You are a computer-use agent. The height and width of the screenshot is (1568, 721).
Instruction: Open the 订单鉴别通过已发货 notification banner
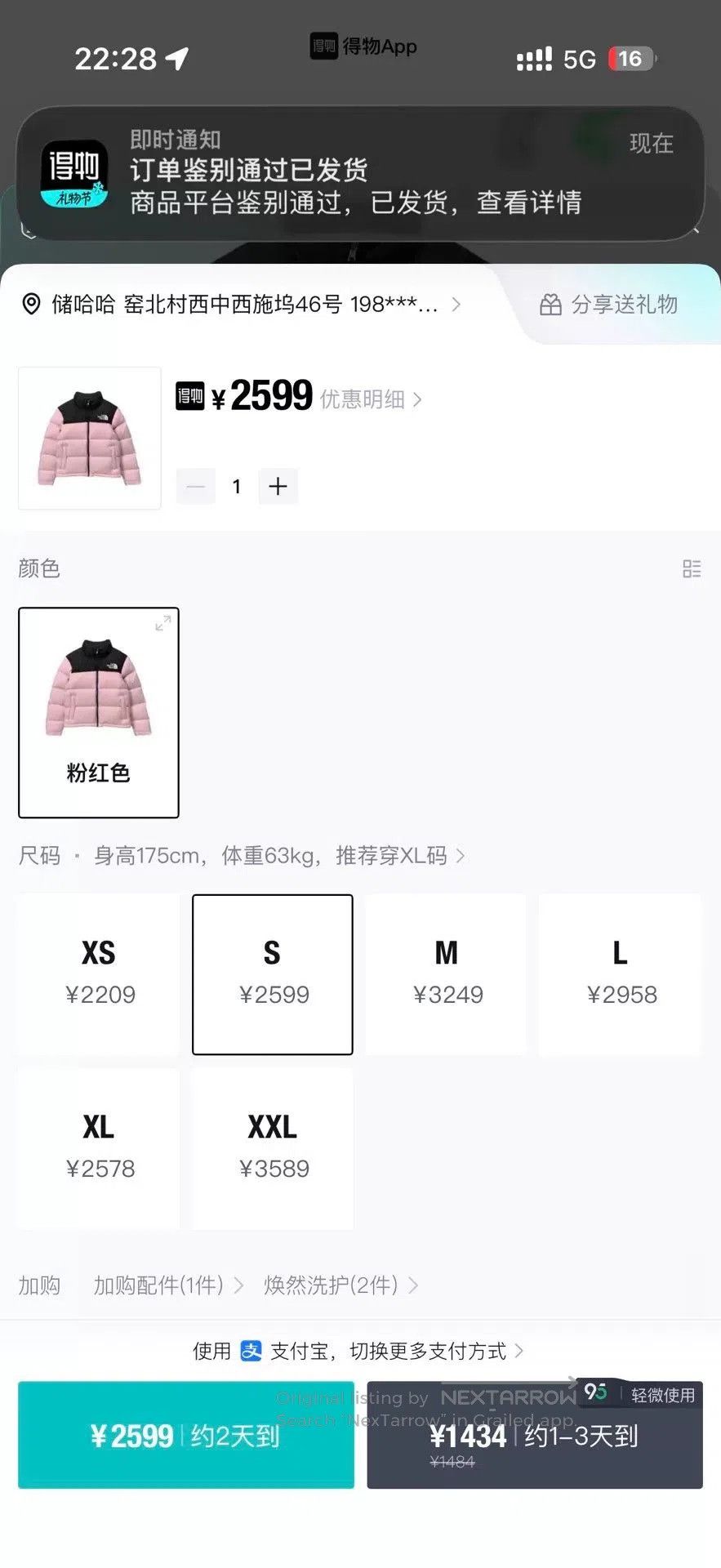[360, 173]
